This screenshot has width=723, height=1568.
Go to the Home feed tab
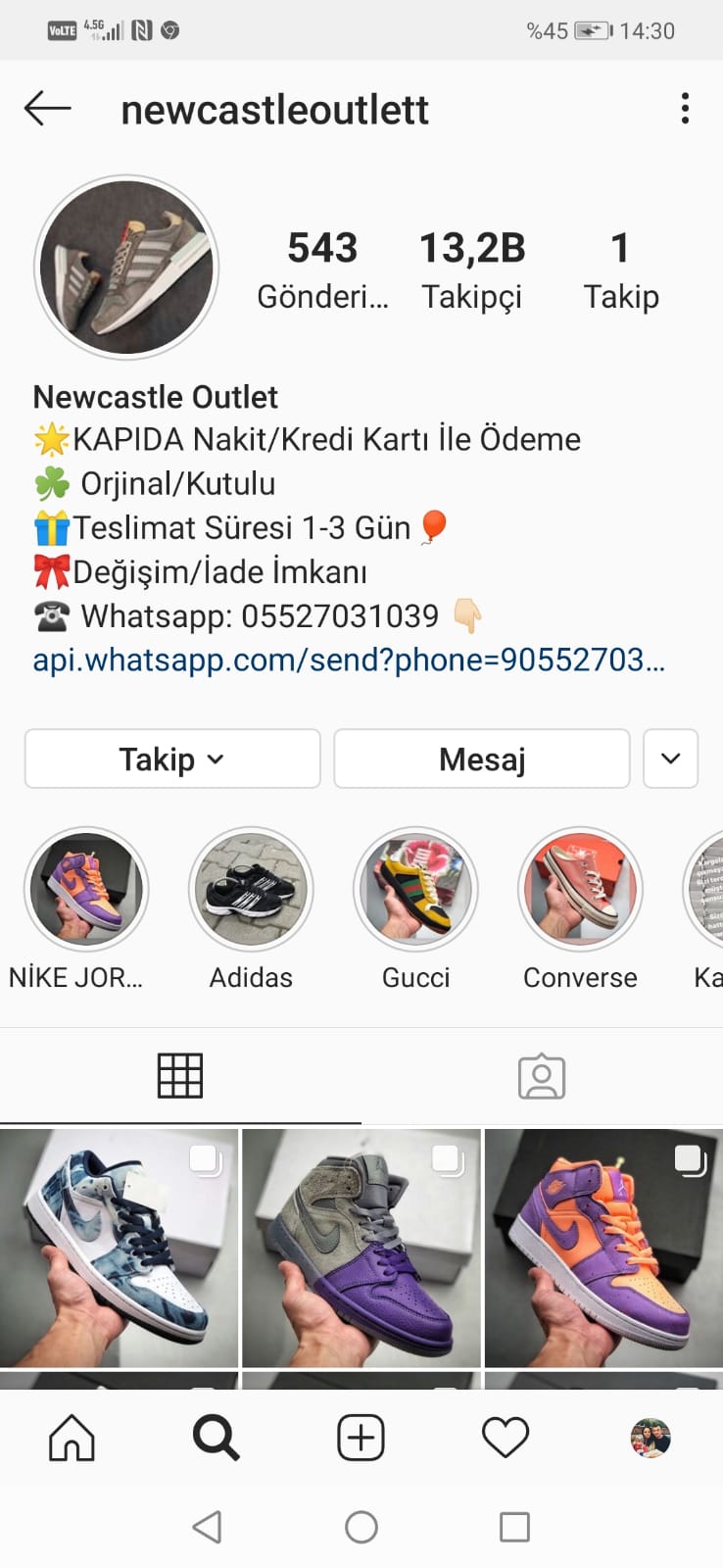click(x=72, y=1438)
